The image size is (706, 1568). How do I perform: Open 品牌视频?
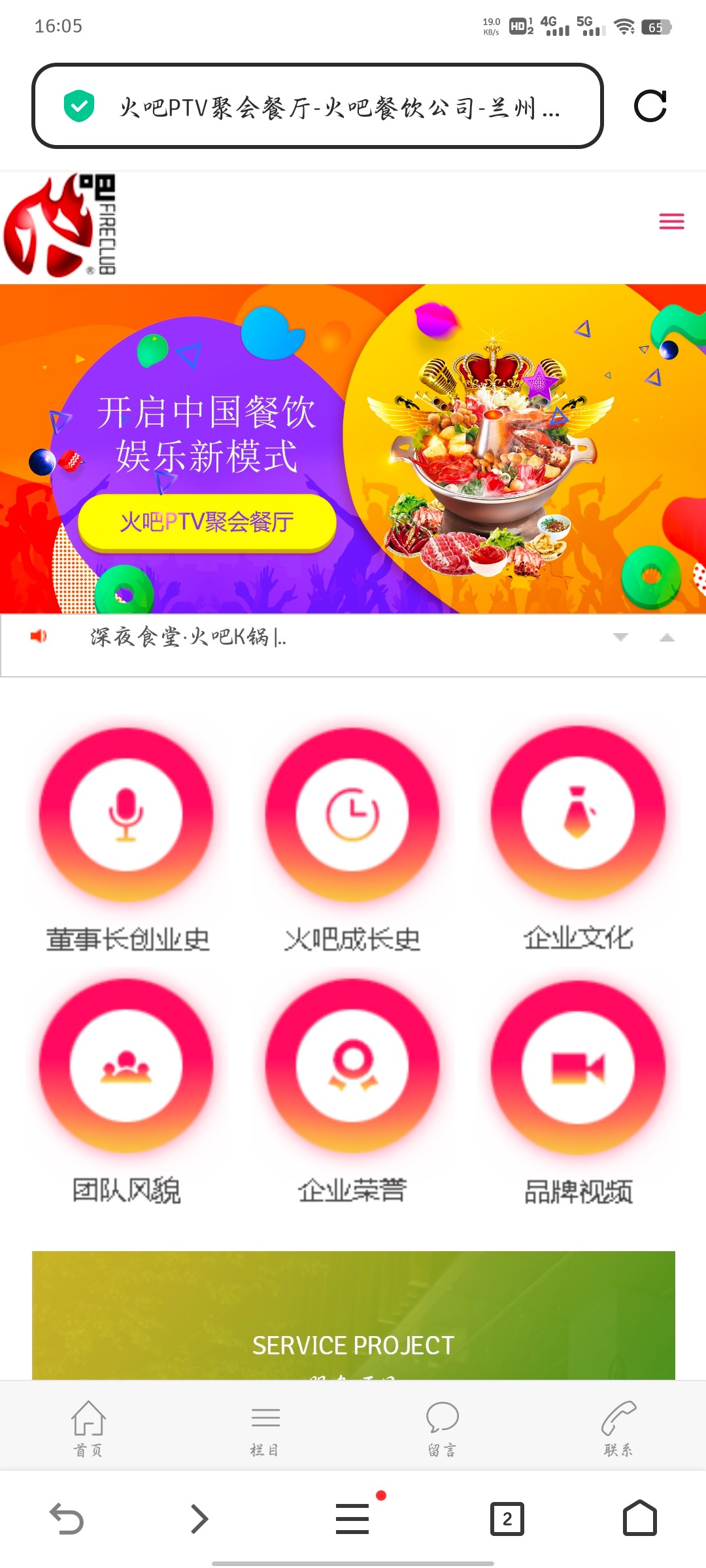578,1089
